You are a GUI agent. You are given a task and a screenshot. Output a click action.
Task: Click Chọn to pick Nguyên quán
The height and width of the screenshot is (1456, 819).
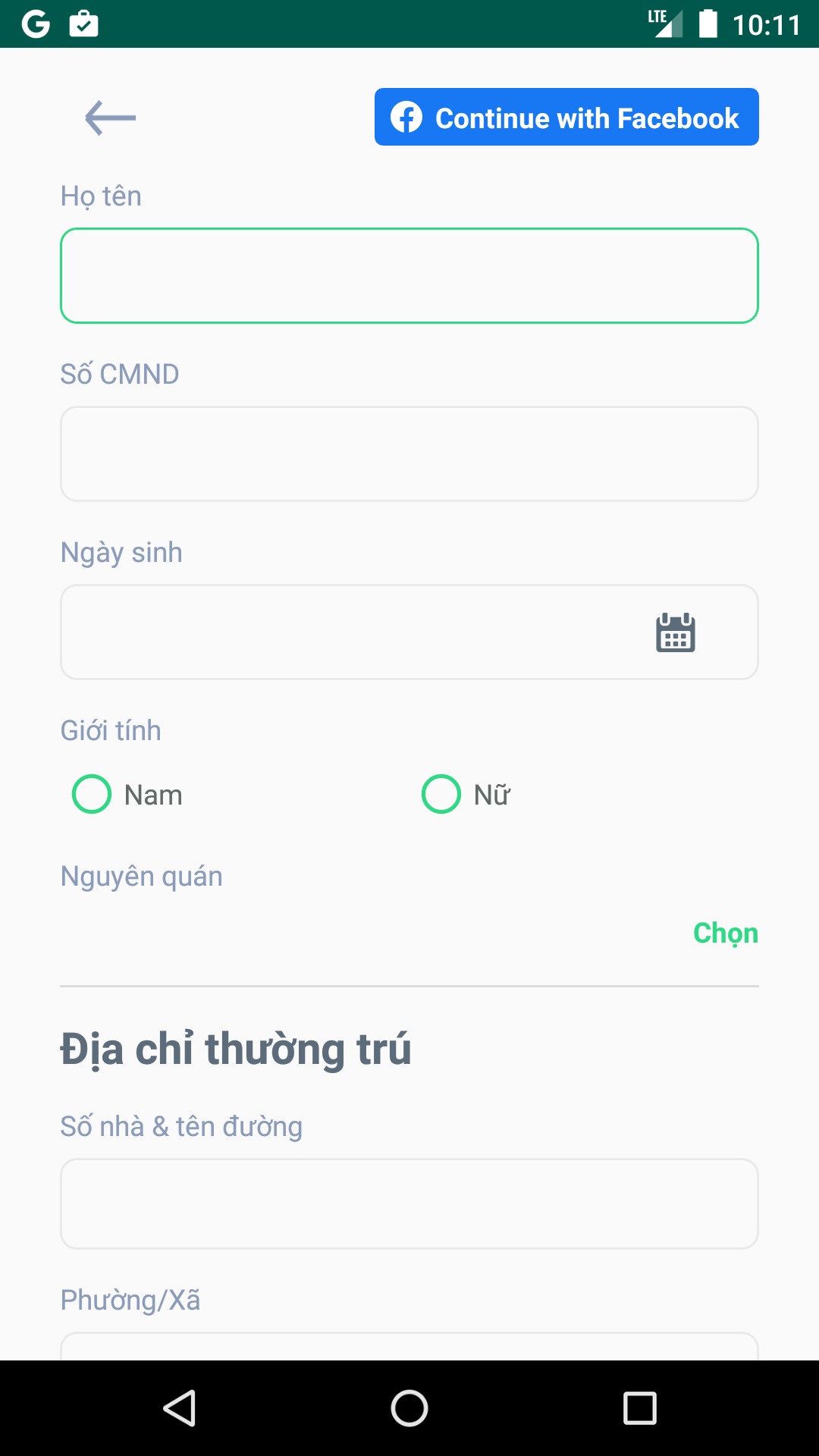[x=725, y=934]
